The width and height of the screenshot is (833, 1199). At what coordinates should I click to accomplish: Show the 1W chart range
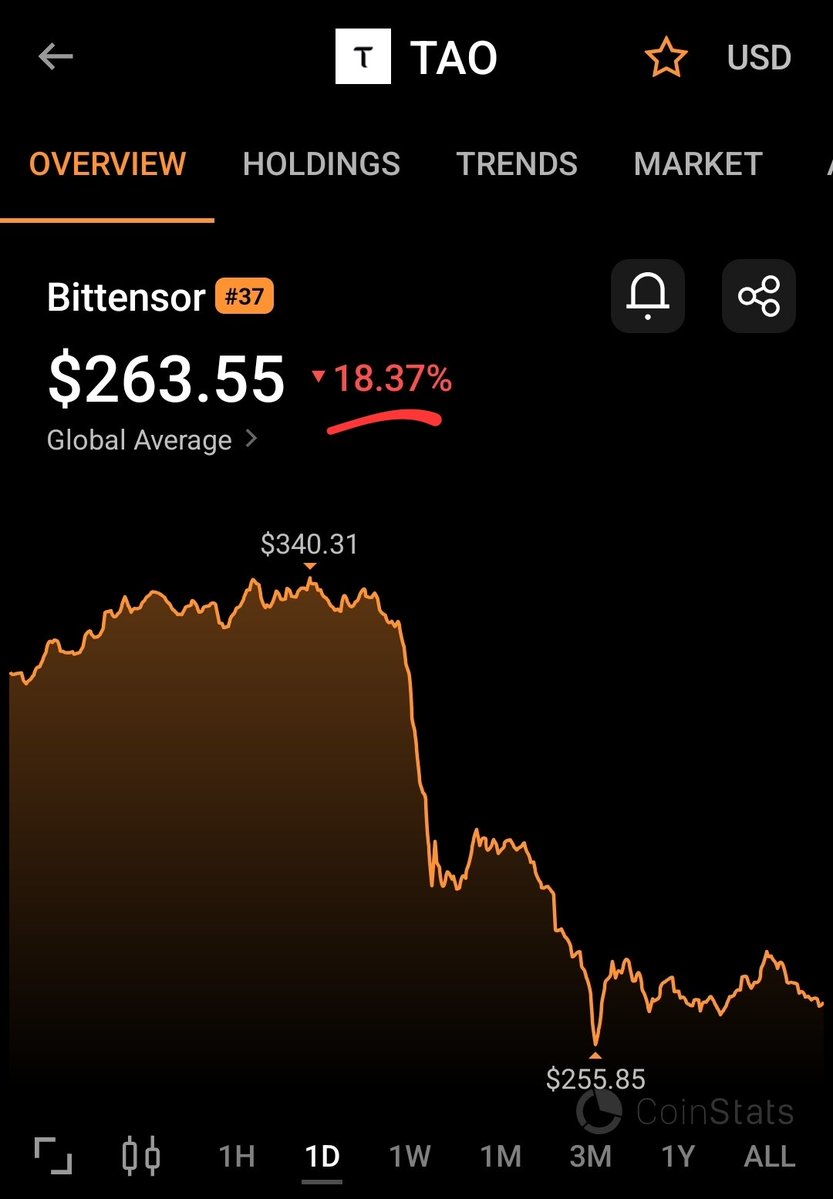(409, 1157)
